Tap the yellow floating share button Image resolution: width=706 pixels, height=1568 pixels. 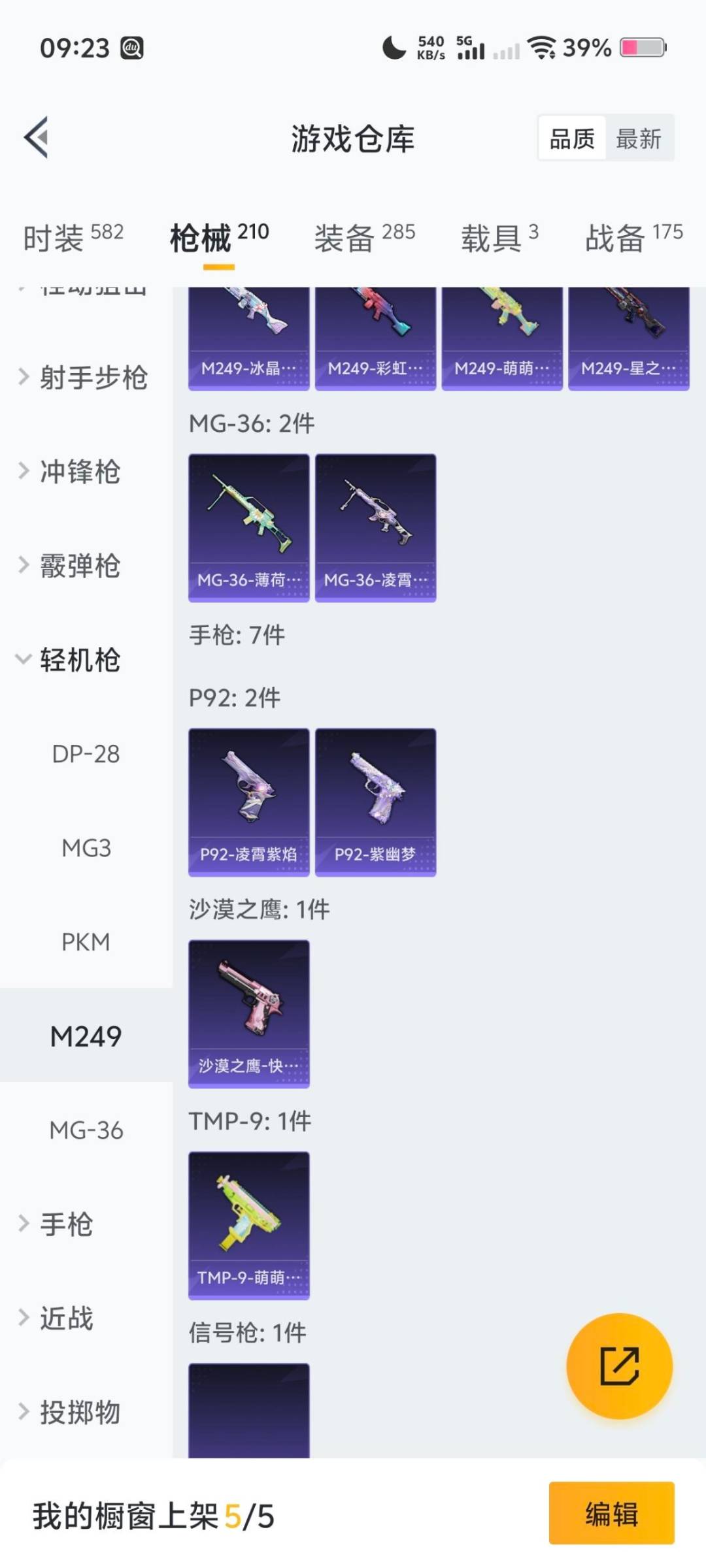[x=619, y=1366]
